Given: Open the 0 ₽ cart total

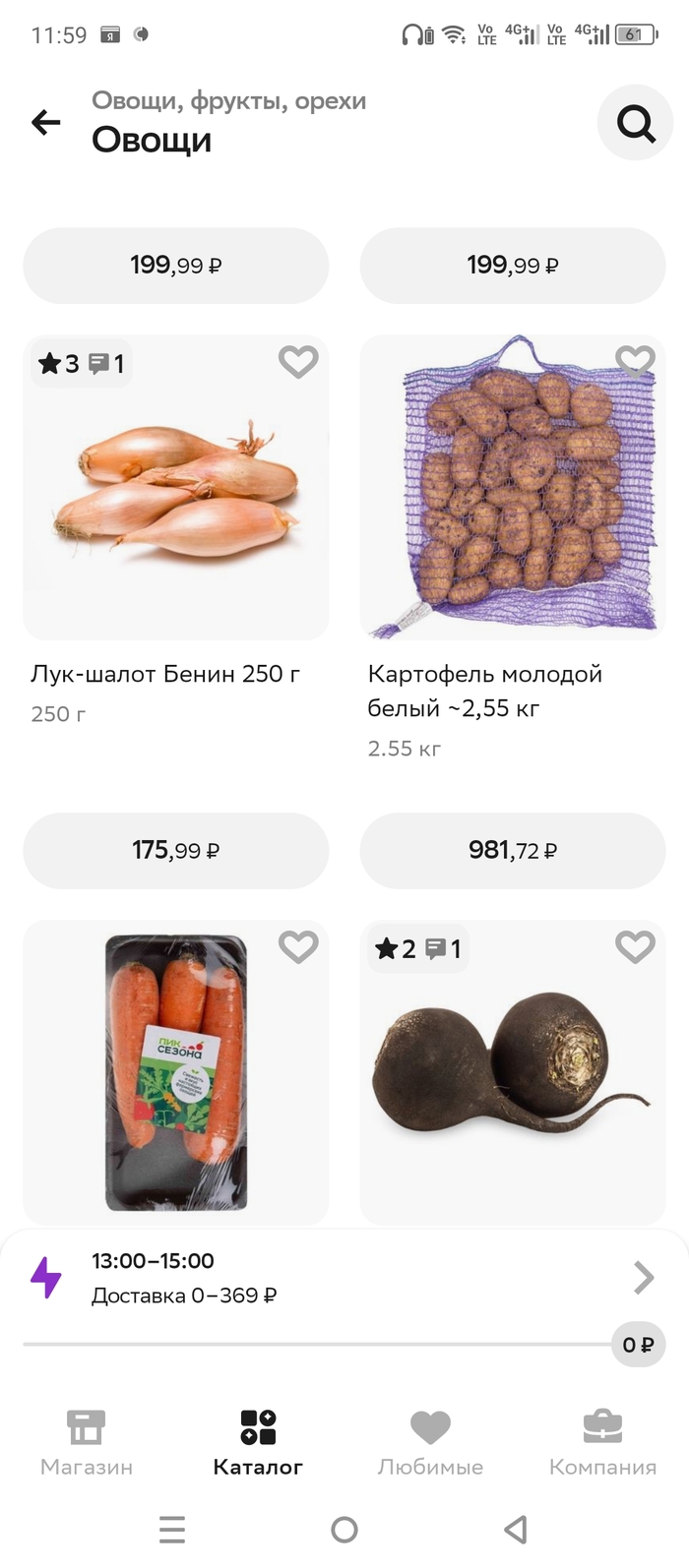Looking at the screenshot, I should coord(638,1345).
